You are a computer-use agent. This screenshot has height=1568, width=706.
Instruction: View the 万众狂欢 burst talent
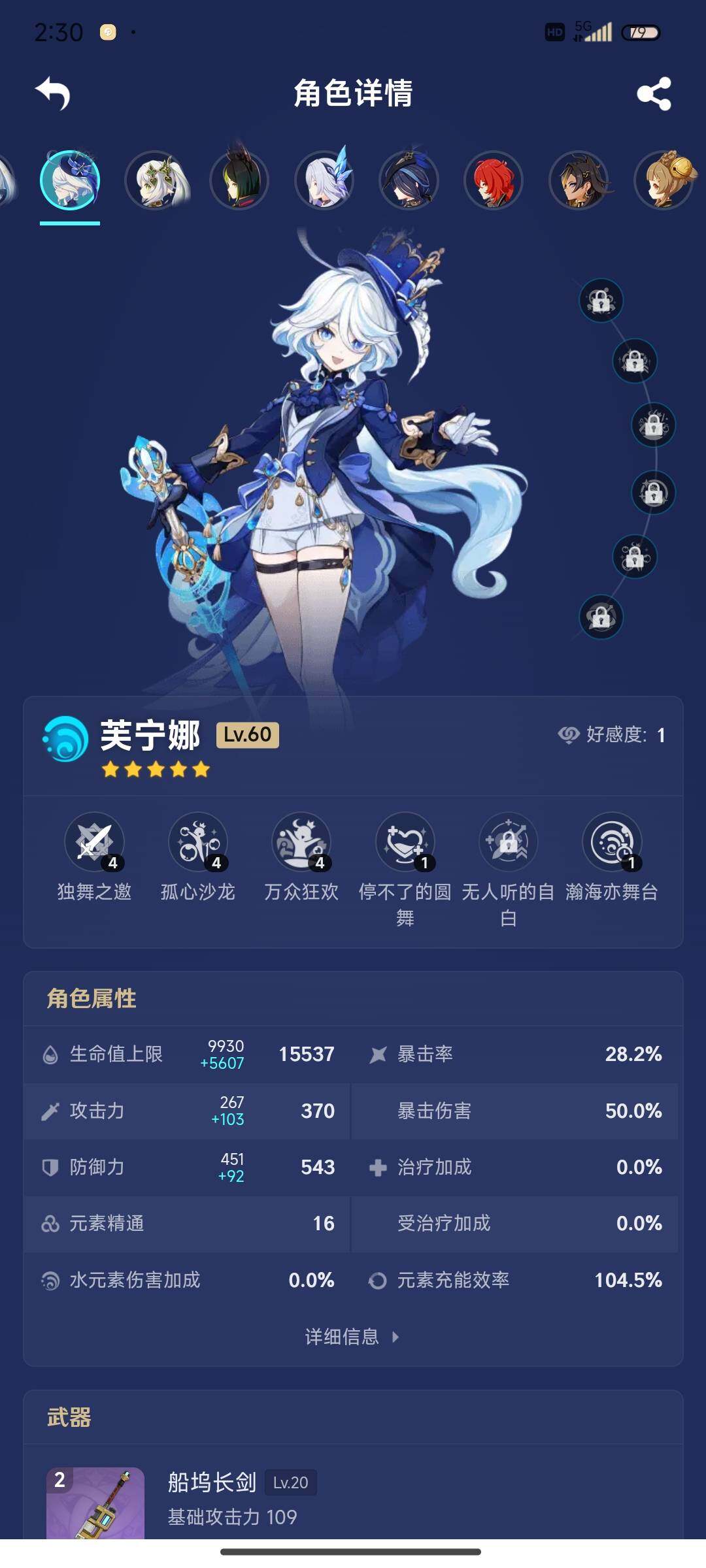tap(301, 843)
